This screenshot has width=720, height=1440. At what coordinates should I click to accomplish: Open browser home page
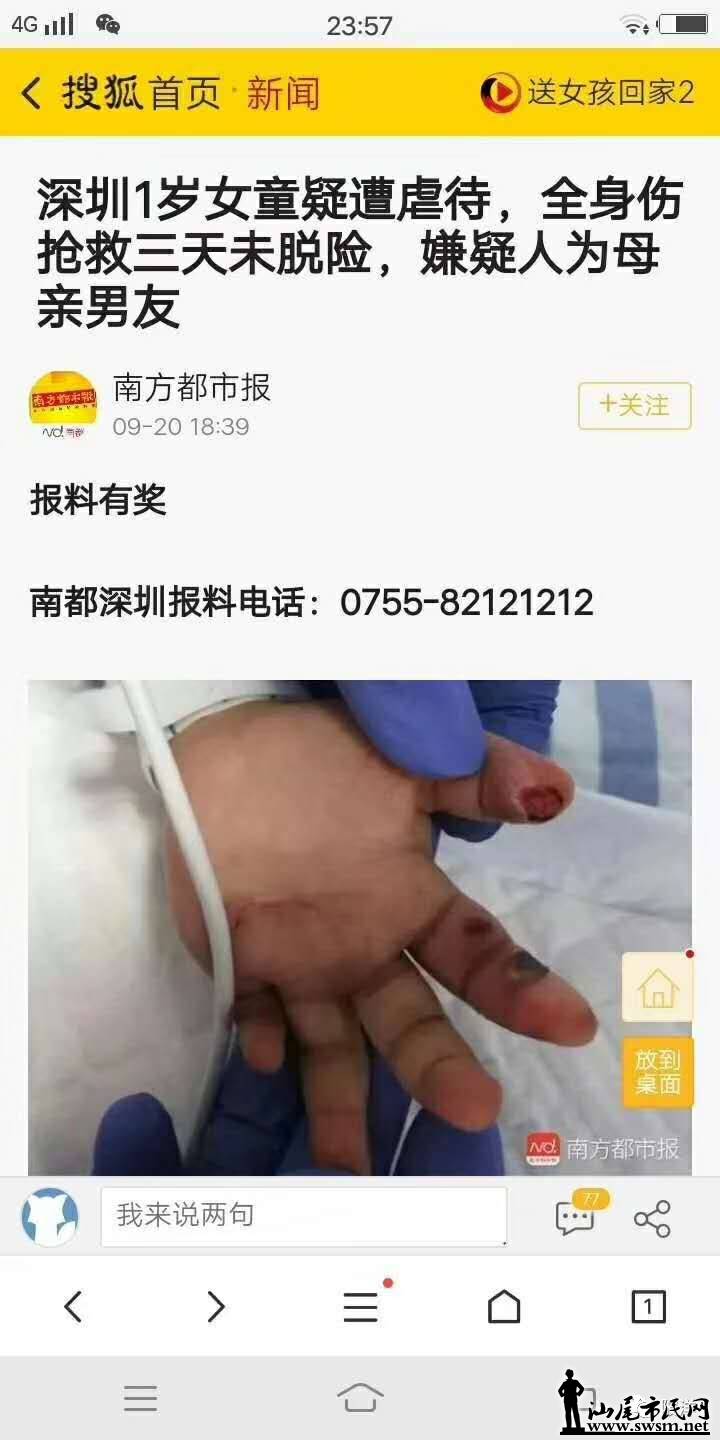tap(504, 1306)
